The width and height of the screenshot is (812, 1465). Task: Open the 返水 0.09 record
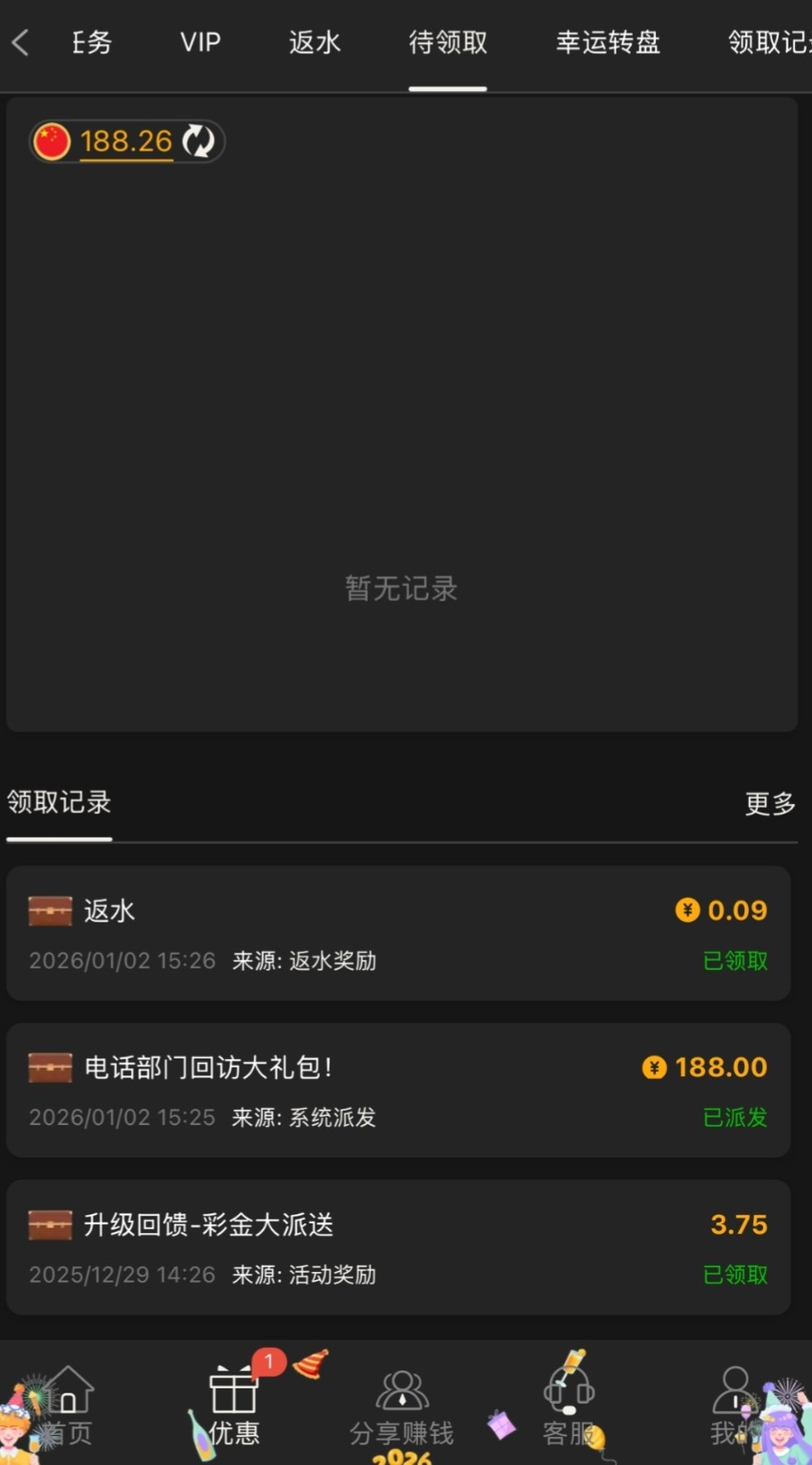pyautogui.click(x=398, y=933)
